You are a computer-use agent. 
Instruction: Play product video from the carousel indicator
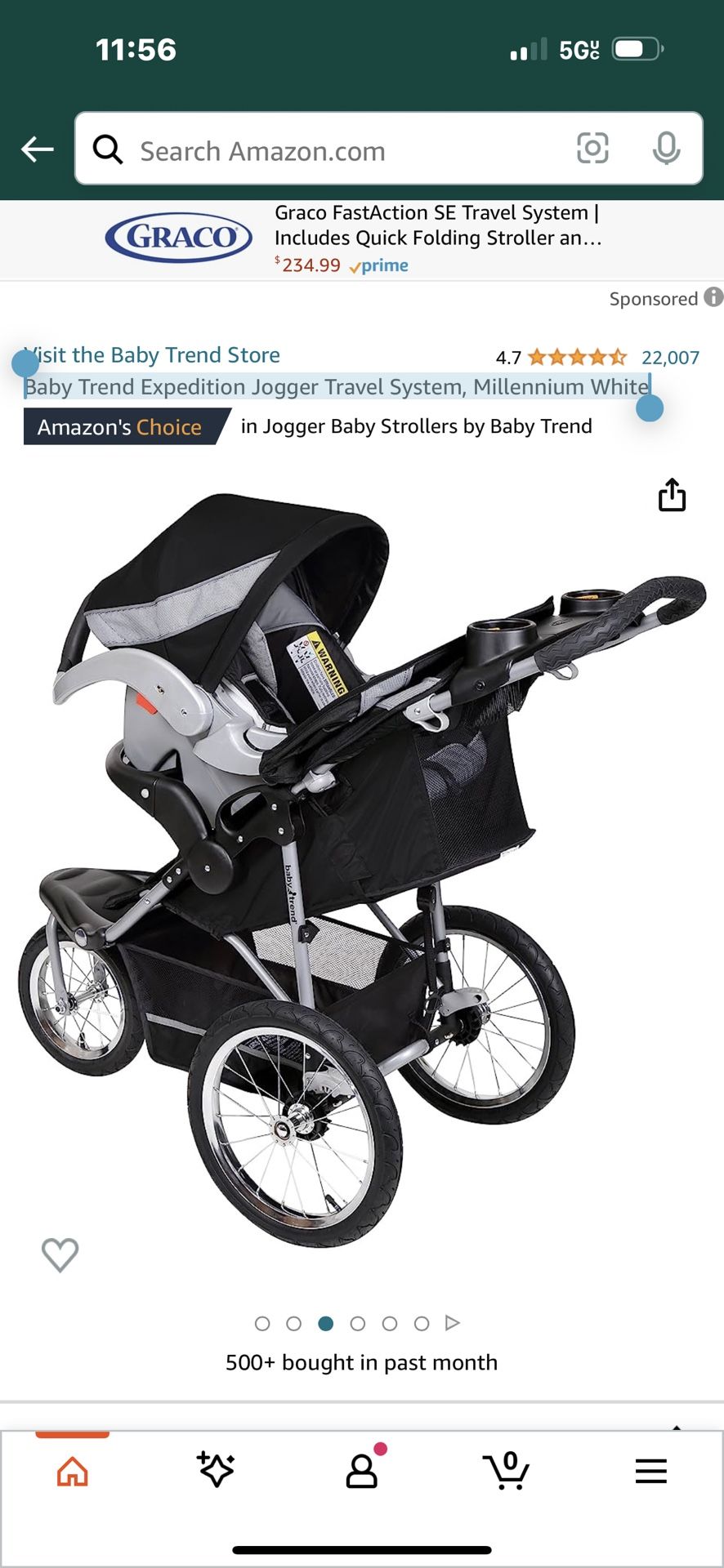(x=452, y=1323)
